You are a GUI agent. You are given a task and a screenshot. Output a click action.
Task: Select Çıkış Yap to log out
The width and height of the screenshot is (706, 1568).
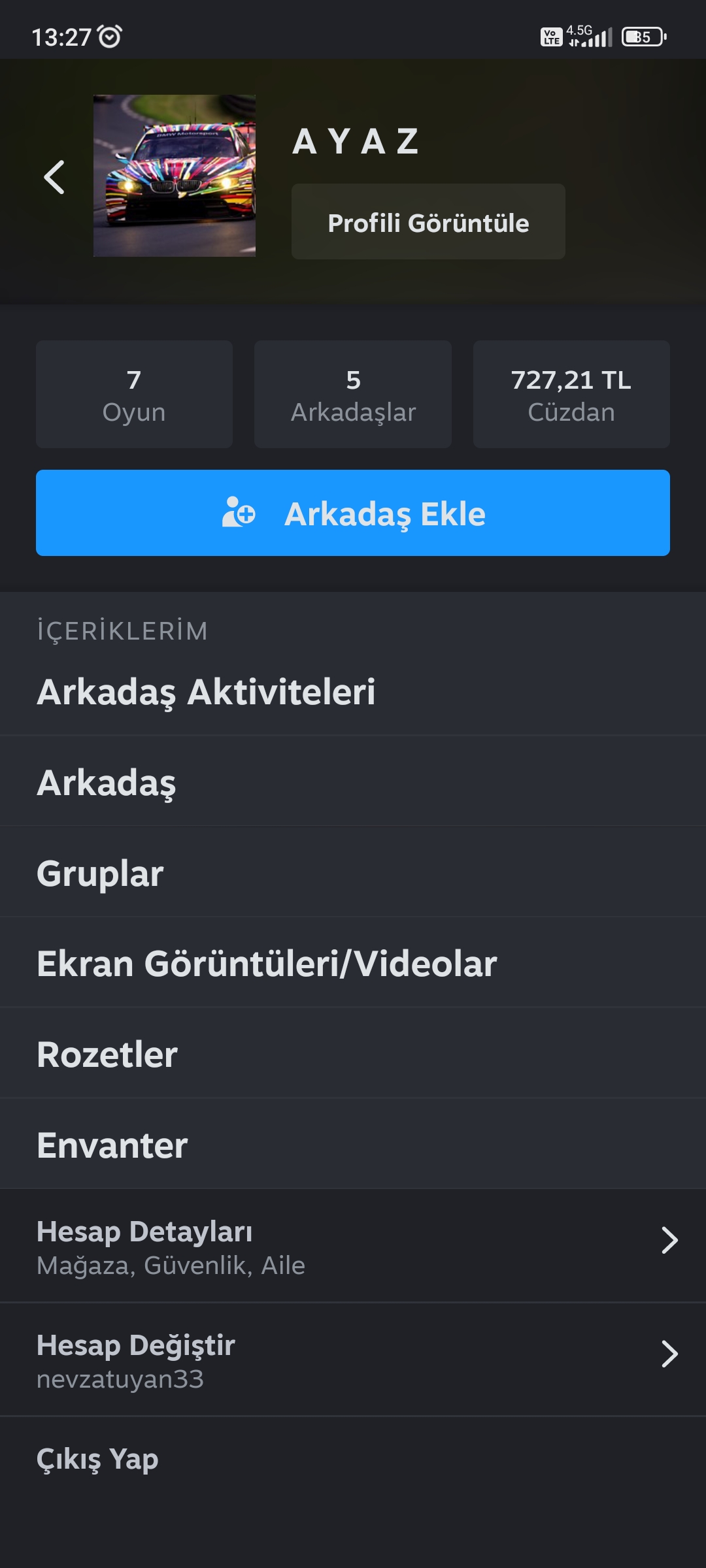(98, 1459)
